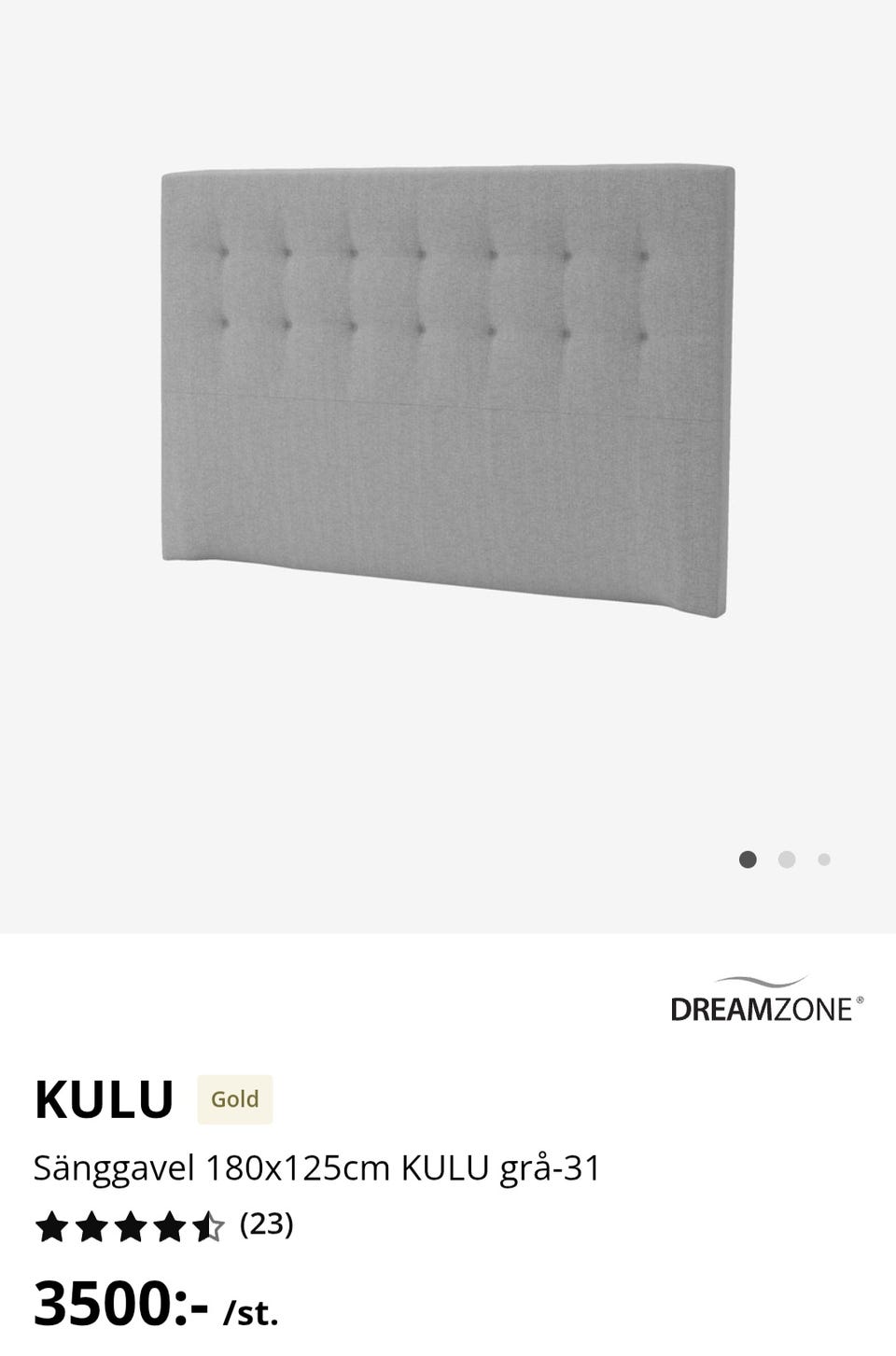The height and width of the screenshot is (1356, 896).
Task: Show third product image using last dot
Action: [822, 859]
